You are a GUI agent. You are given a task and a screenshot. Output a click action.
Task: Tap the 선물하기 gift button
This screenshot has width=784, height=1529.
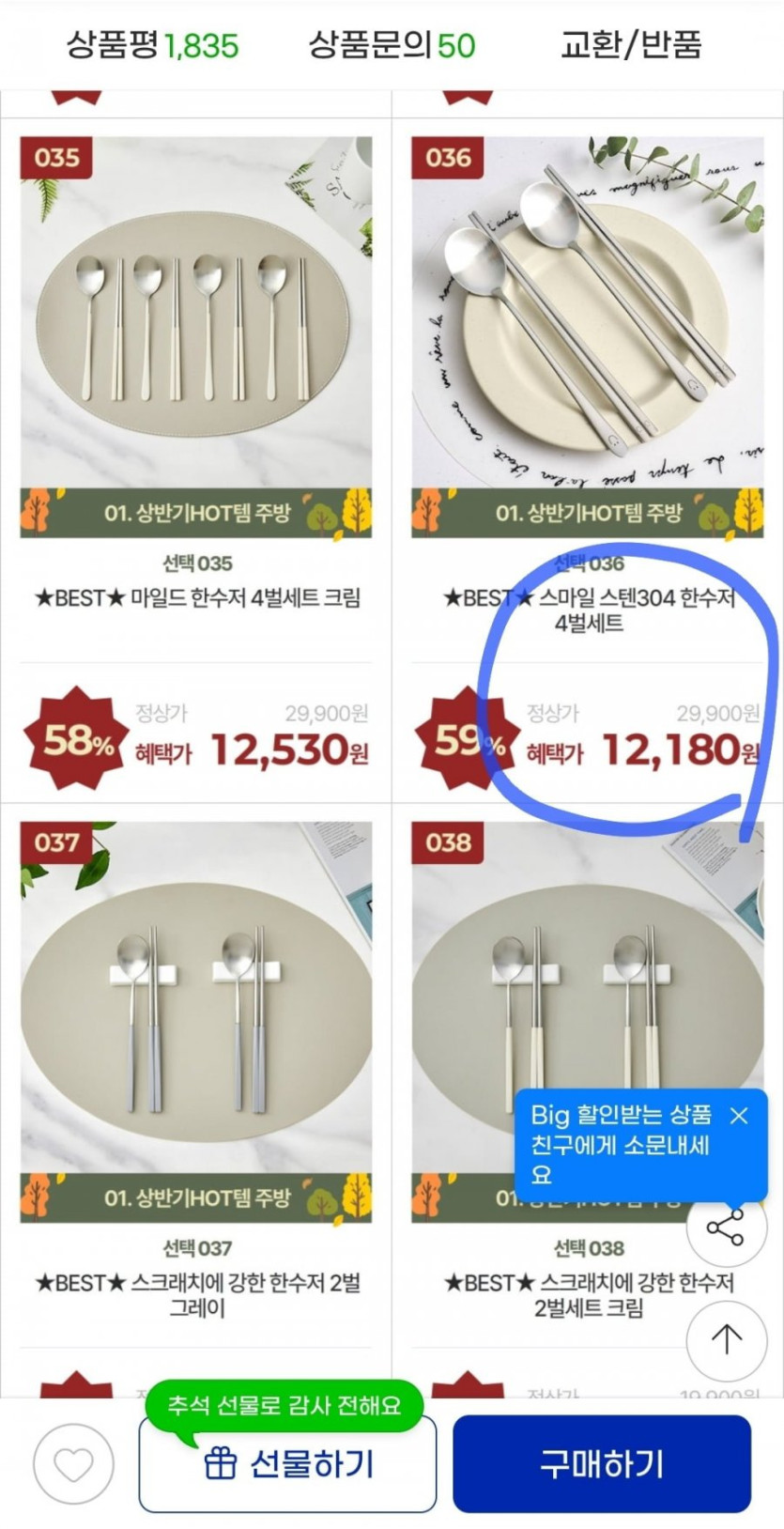[287, 1464]
